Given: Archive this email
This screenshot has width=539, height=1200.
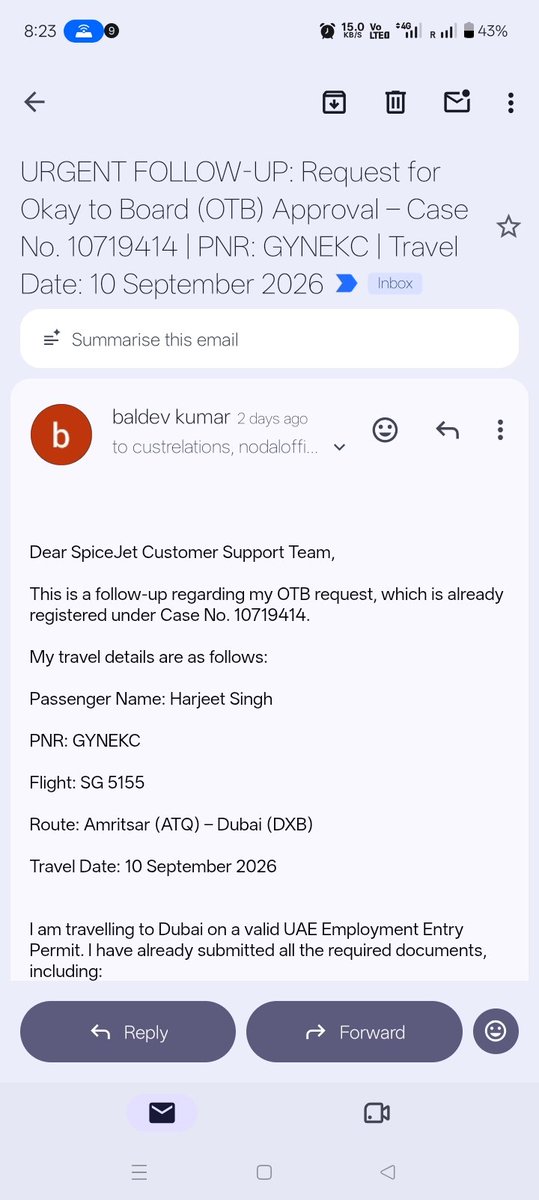Looking at the screenshot, I should (x=334, y=101).
